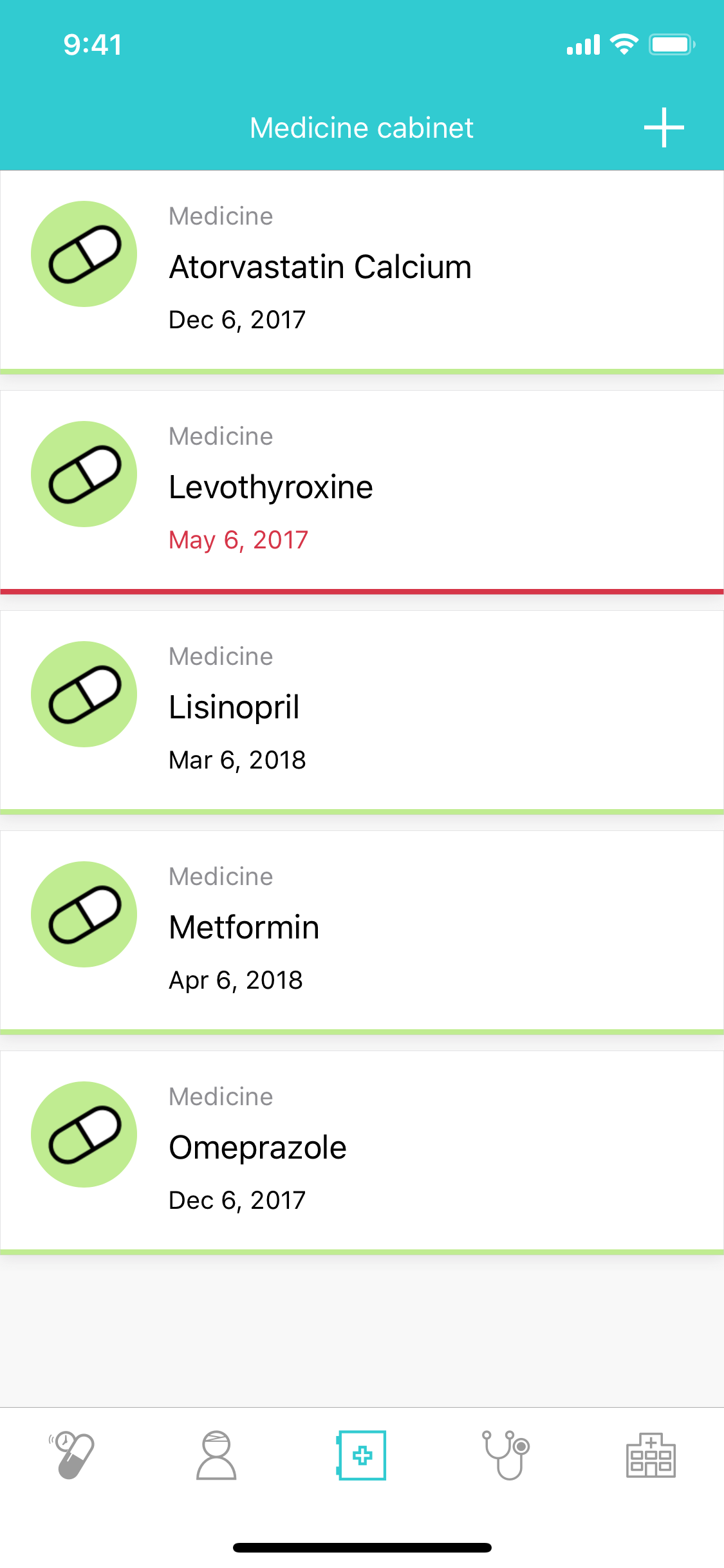
Task: Select the Metformin medicine card
Action: (x=362, y=933)
